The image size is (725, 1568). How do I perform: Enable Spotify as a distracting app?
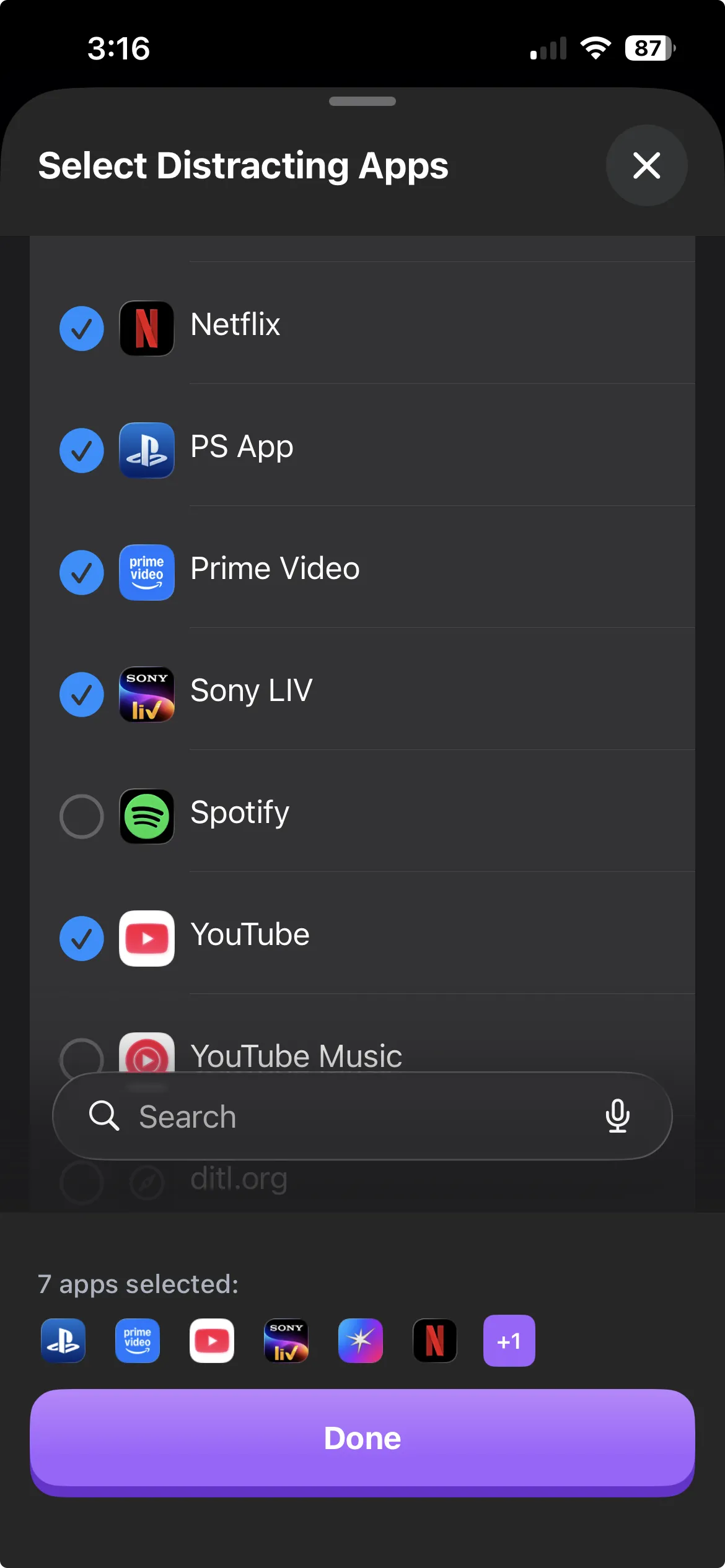coord(81,816)
